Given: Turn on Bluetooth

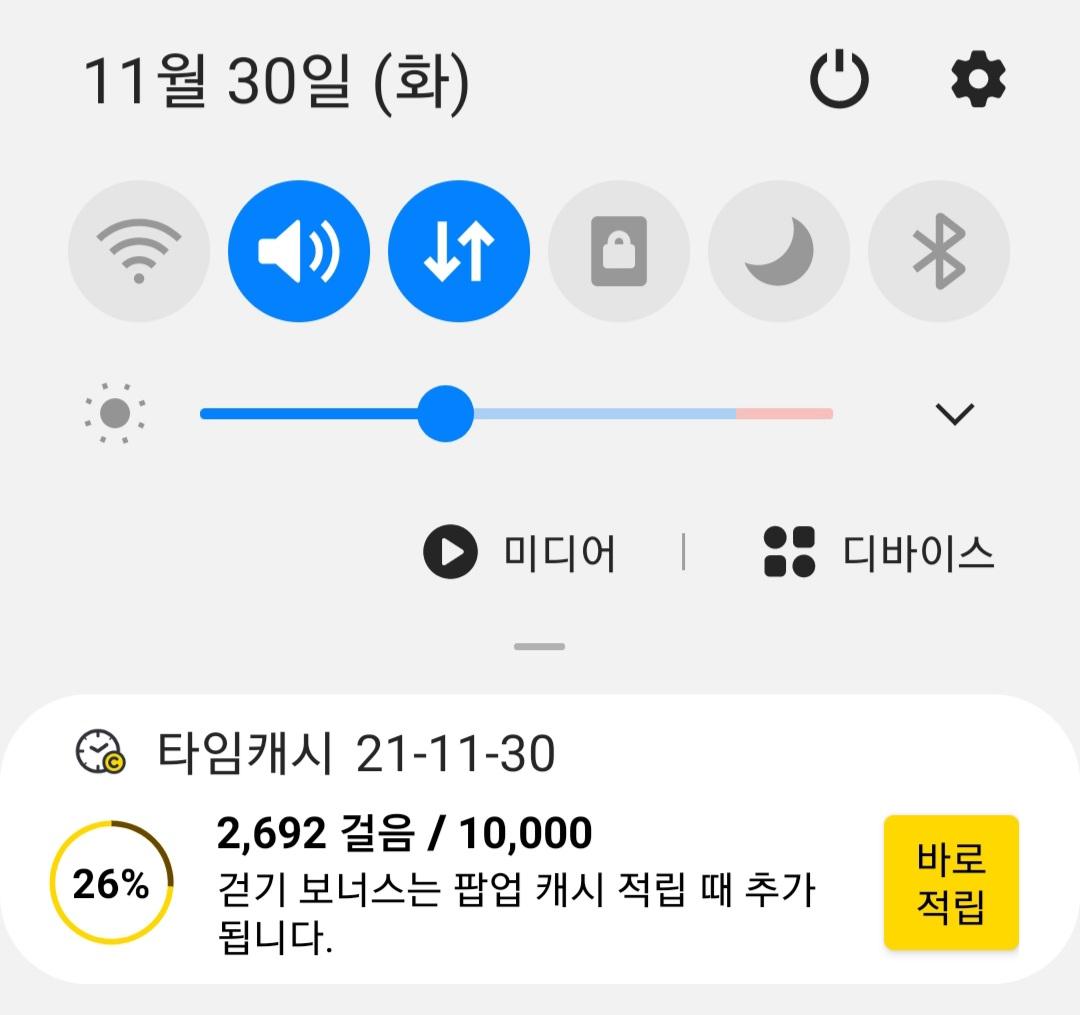Looking at the screenshot, I should pos(939,250).
